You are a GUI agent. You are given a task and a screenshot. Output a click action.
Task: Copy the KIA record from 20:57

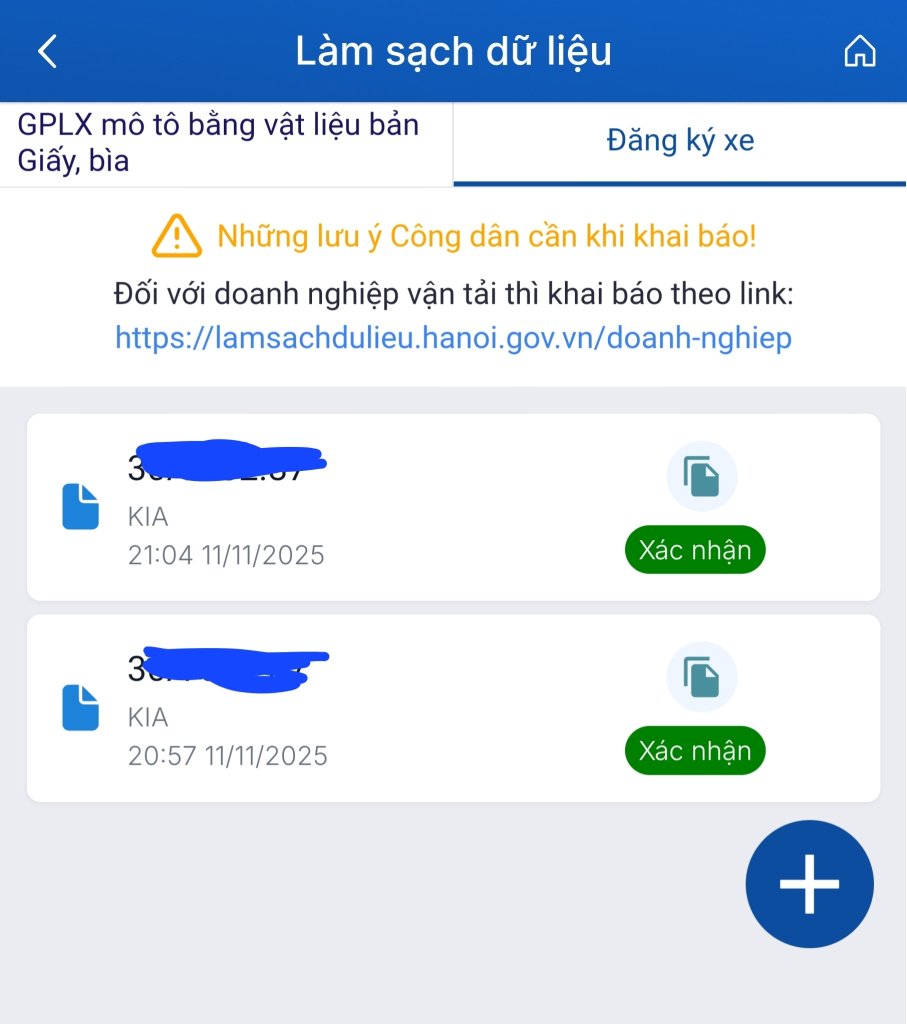(x=701, y=676)
